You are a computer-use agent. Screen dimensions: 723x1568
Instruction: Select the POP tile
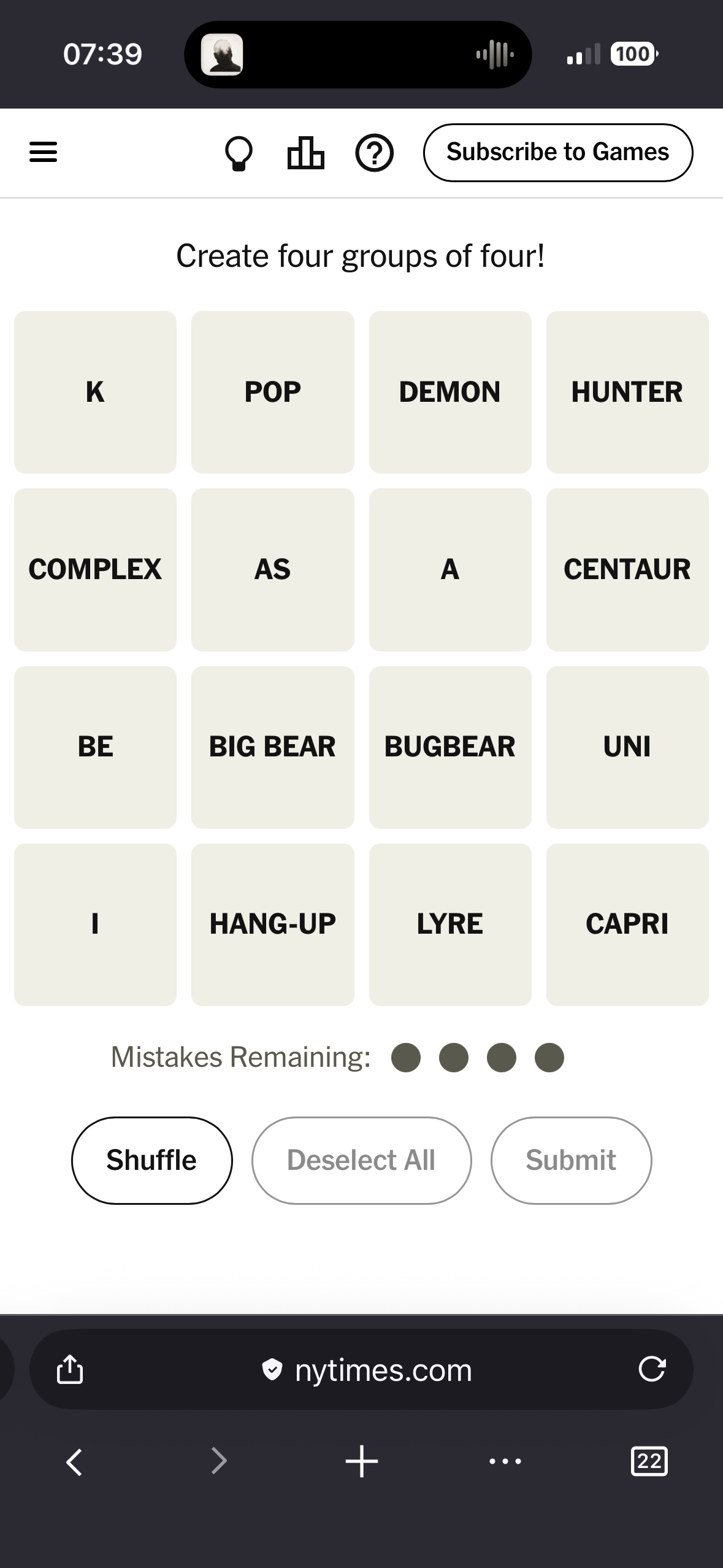pos(272,392)
